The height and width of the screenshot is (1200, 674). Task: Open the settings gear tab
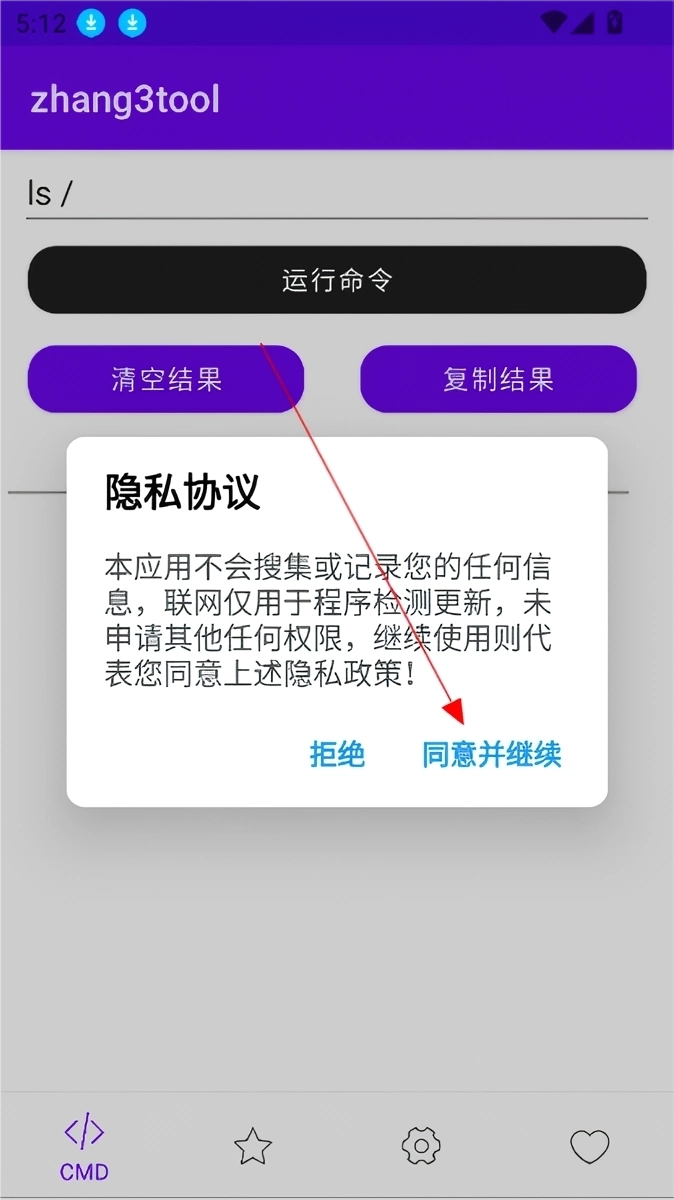(x=421, y=1146)
